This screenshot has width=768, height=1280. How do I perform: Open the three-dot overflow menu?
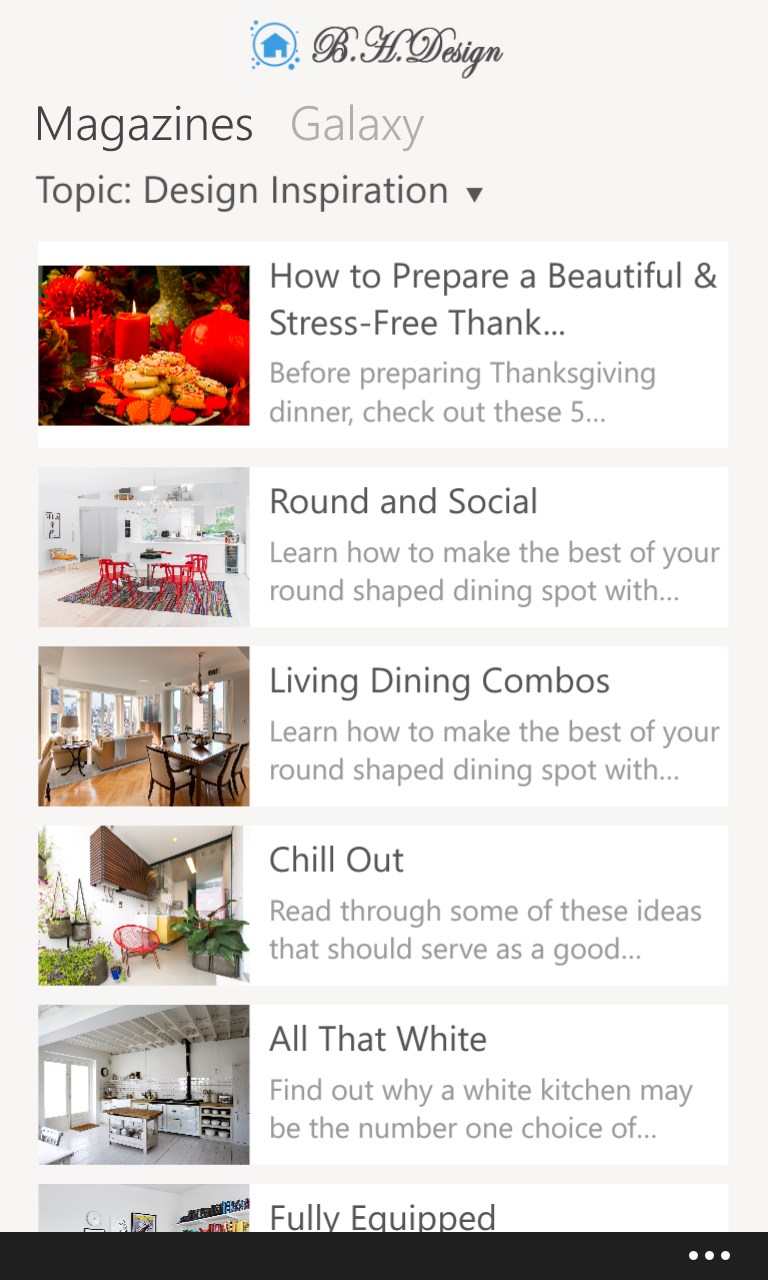[709, 1256]
